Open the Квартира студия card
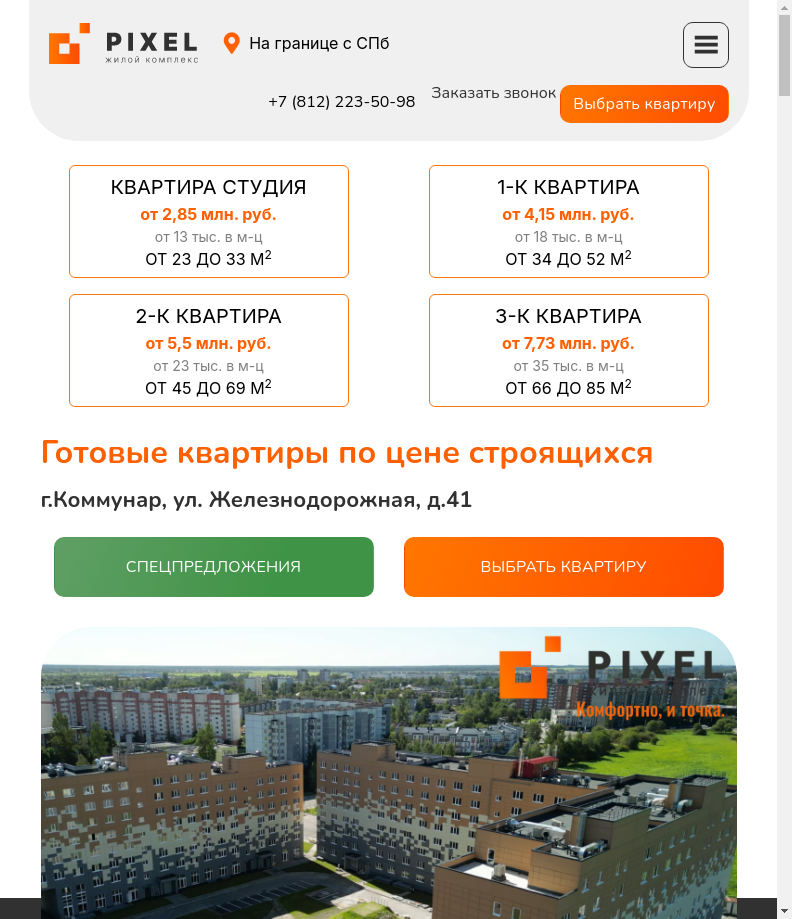 click(x=208, y=221)
